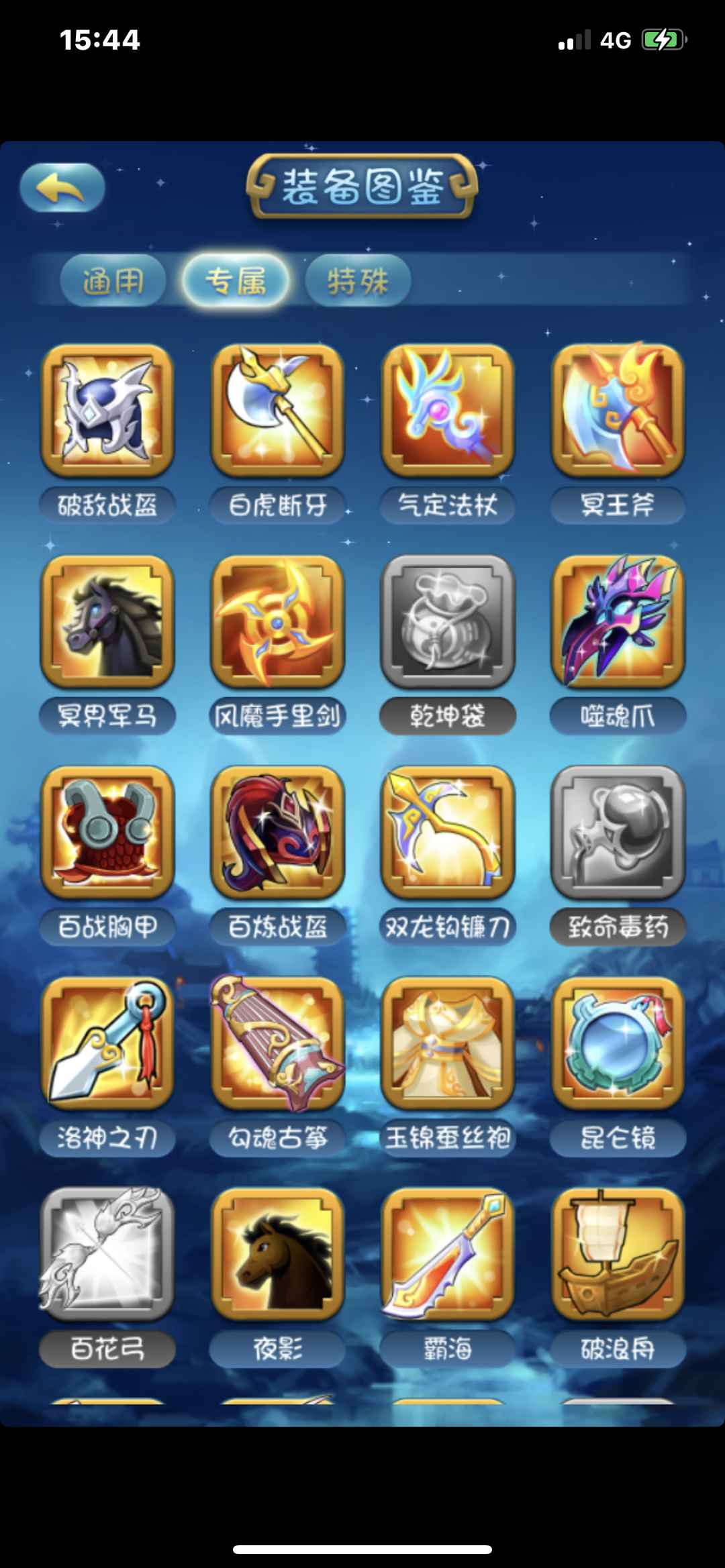View the 勾魂古筝 item
The height and width of the screenshot is (1568, 725).
(x=277, y=1043)
